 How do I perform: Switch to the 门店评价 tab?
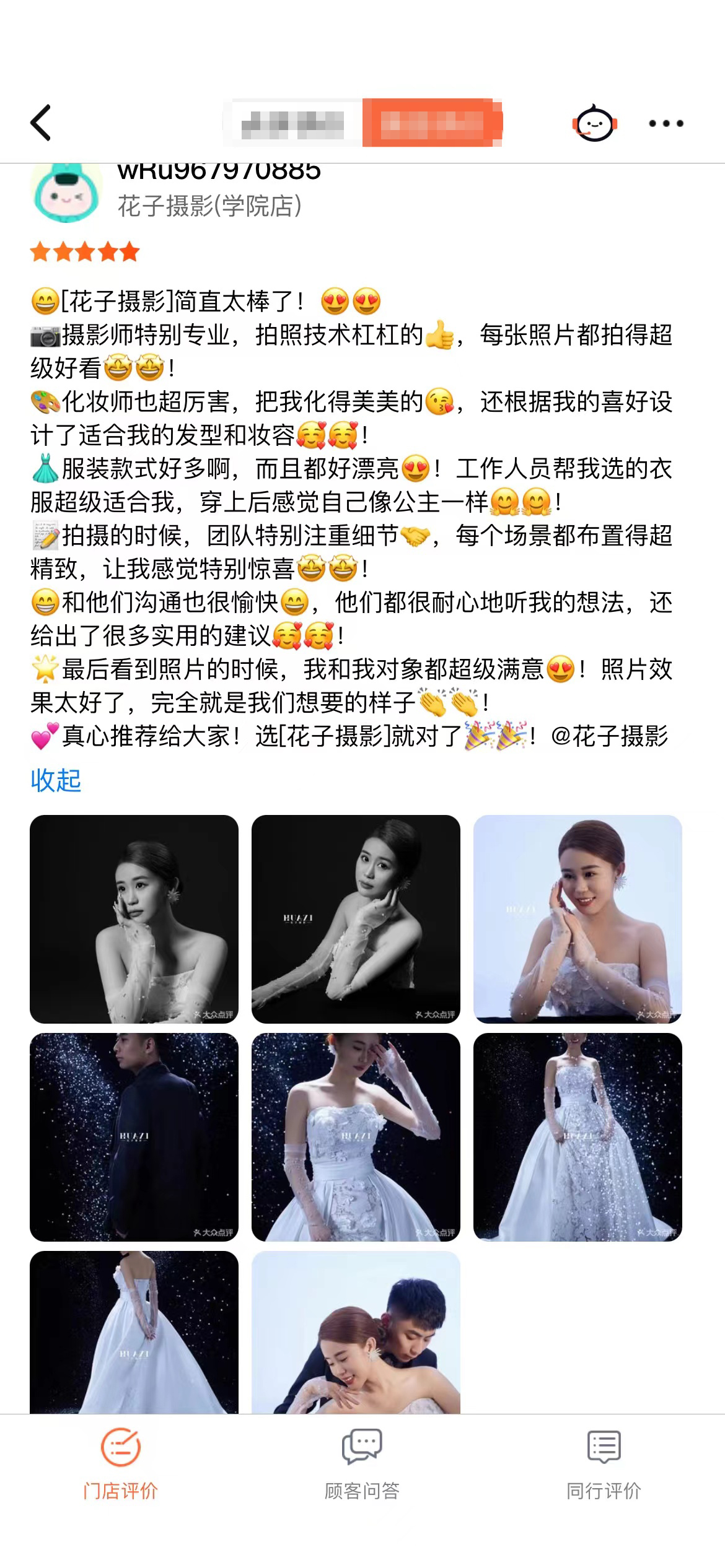pyautogui.click(x=121, y=1465)
